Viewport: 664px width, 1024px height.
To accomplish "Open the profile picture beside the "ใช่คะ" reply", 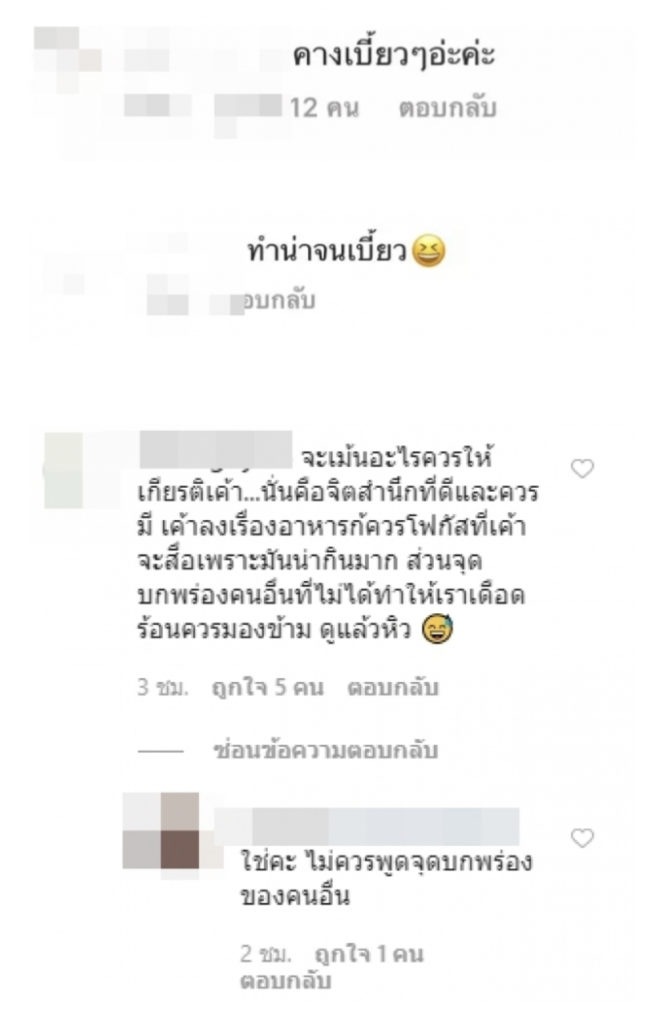I will click(x=161, y=830).
